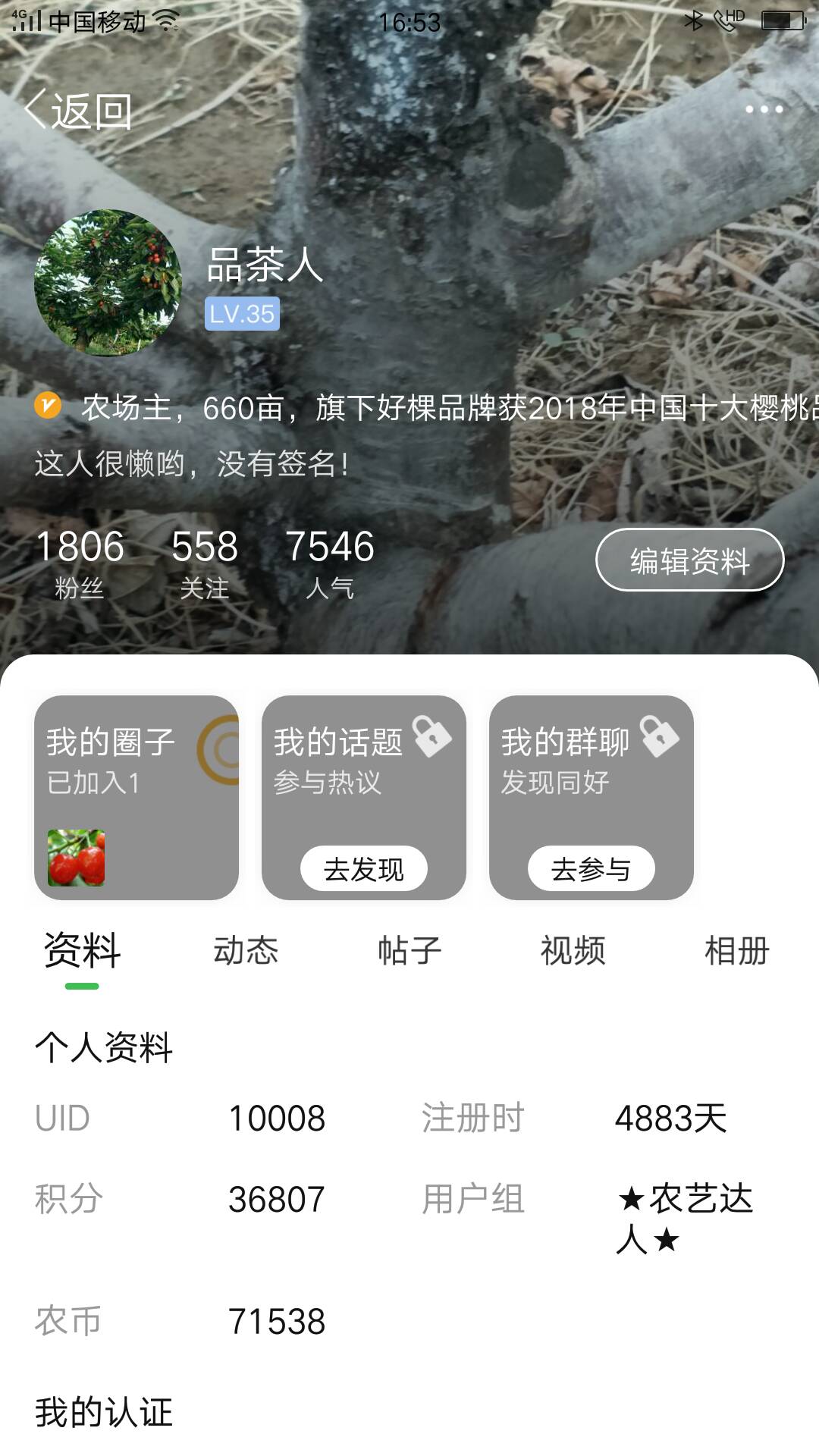Go back with the 返回 button

(79, 111)
